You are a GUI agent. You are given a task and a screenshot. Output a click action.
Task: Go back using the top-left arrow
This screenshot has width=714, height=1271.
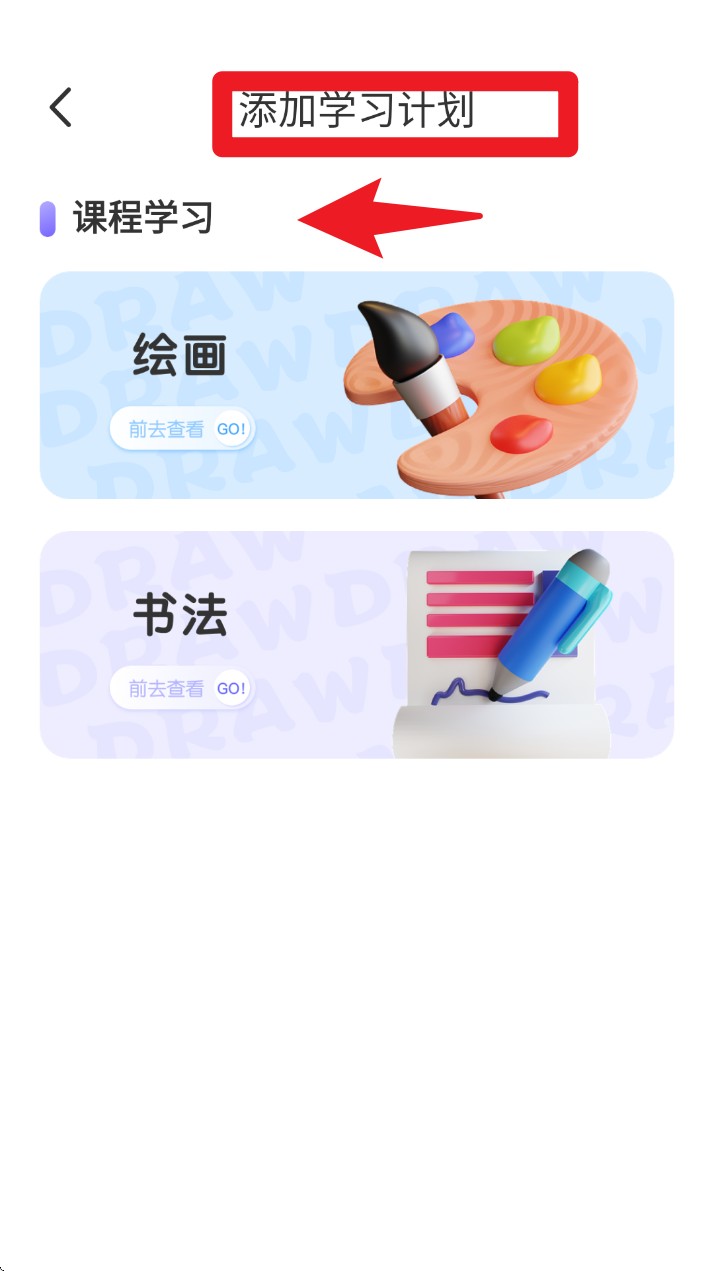click(x=61, y=107)
